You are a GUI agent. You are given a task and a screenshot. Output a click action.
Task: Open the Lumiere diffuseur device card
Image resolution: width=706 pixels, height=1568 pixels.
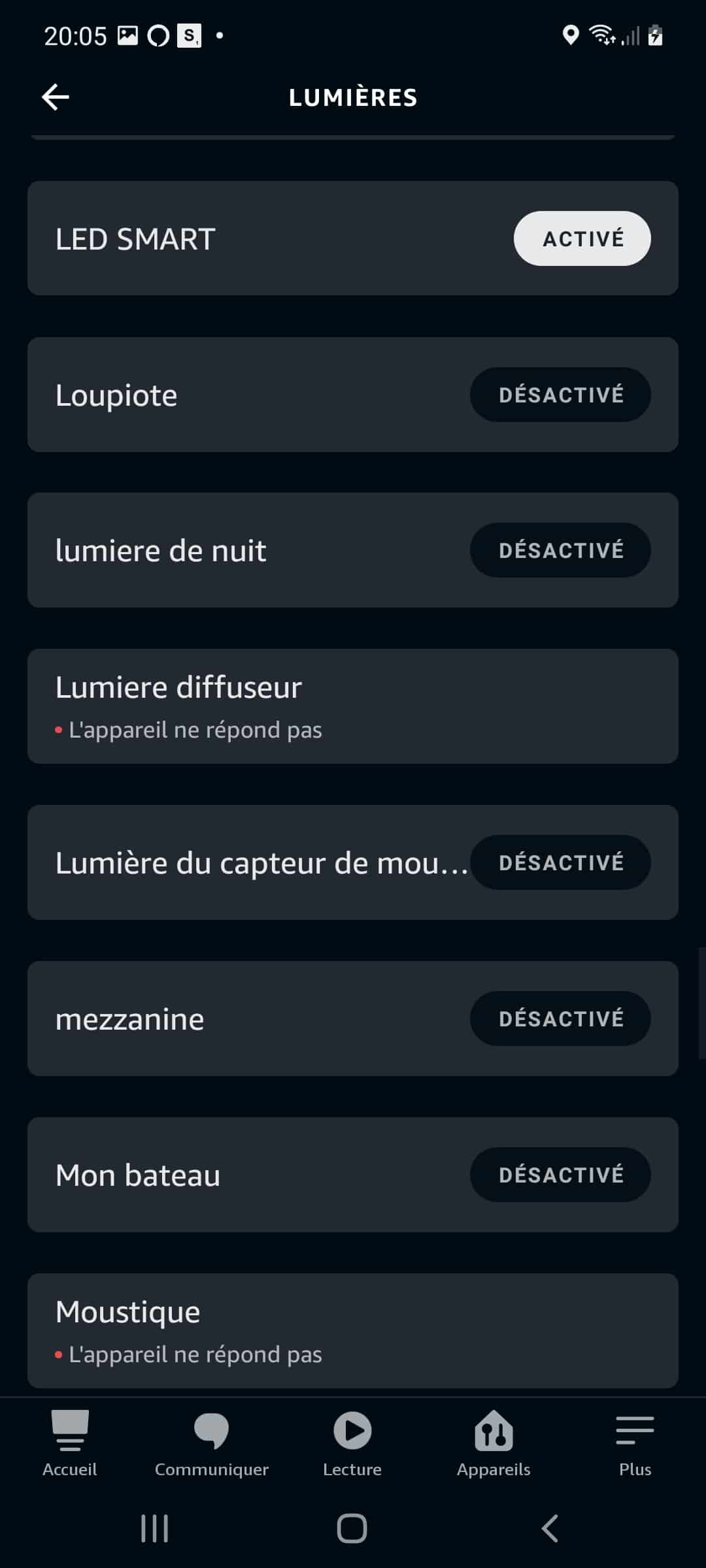(x=353, y=706)
